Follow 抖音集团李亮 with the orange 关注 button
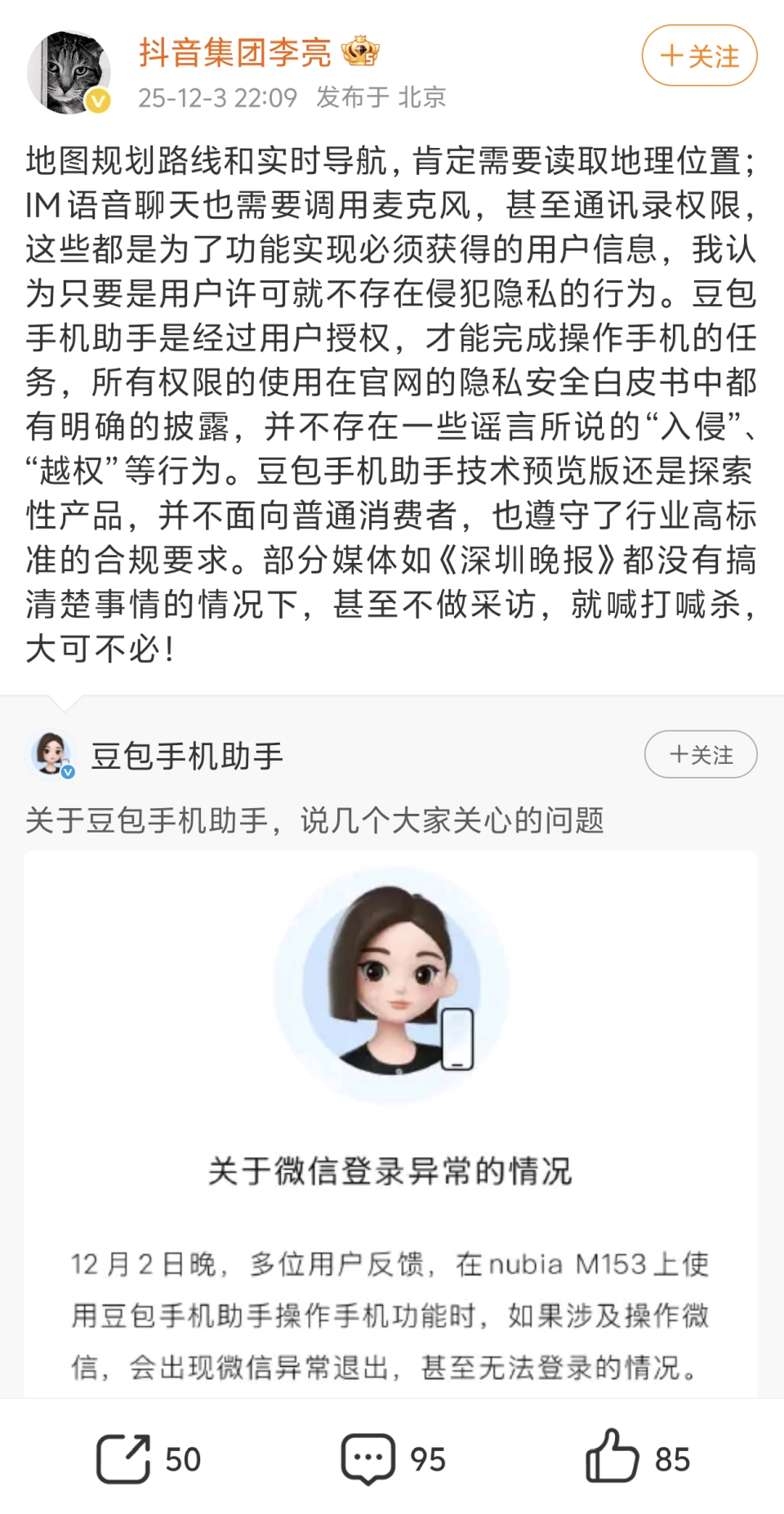 point(699,56)
